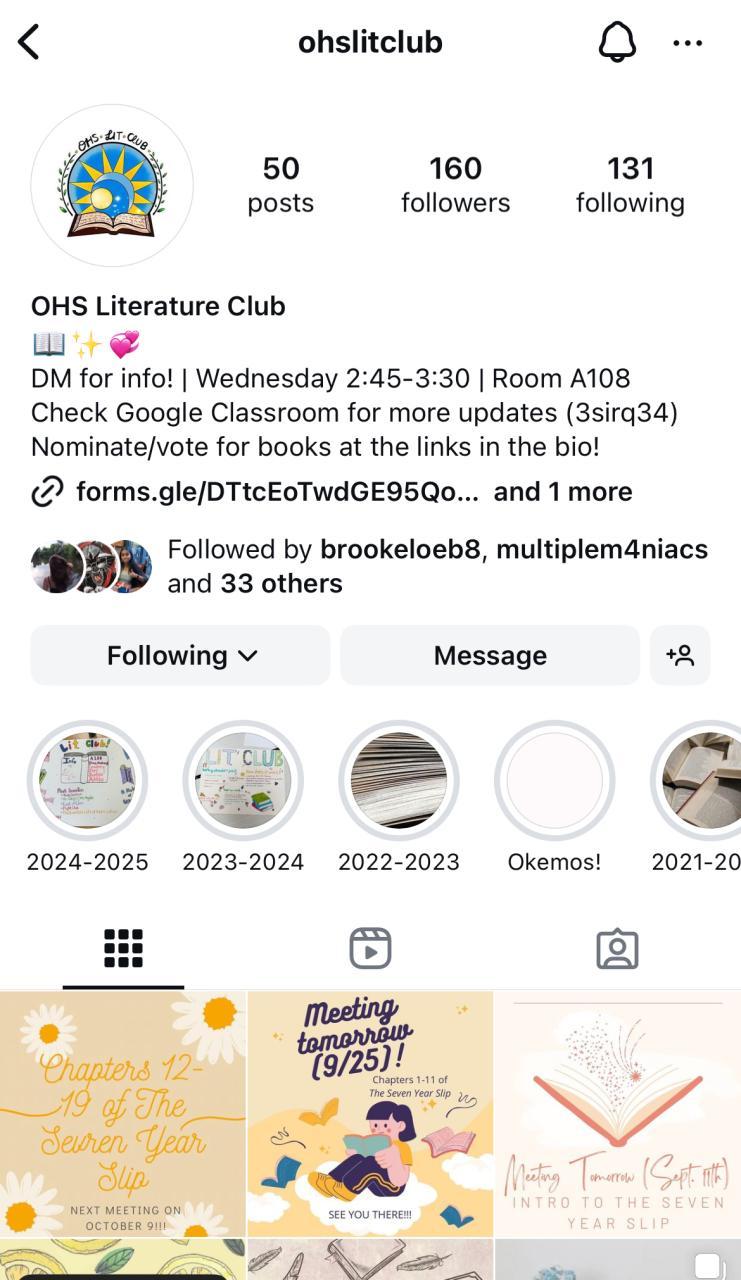Open the 160 followers list
This screenshot has height=1280, width=741.
tap(455, 185)
